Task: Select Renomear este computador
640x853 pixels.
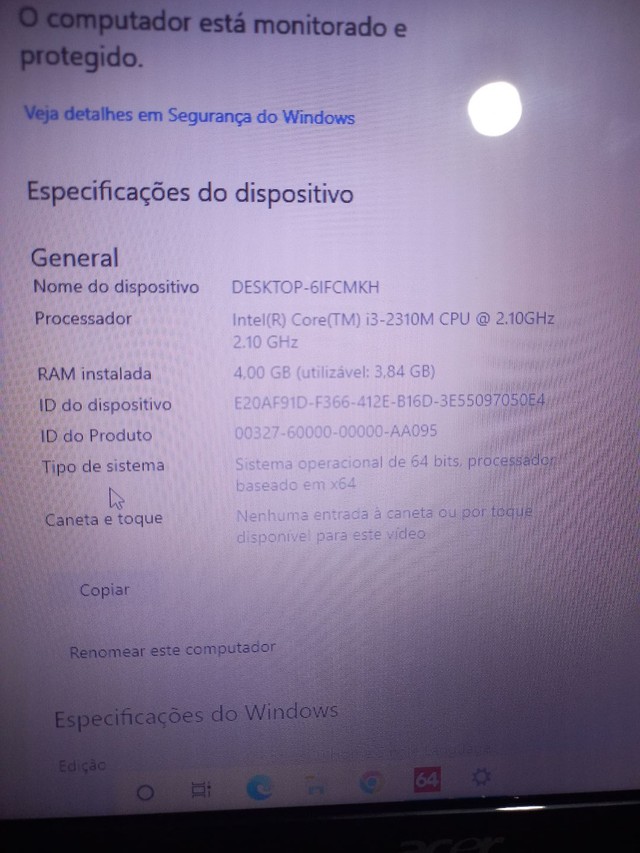Action: 172,649
